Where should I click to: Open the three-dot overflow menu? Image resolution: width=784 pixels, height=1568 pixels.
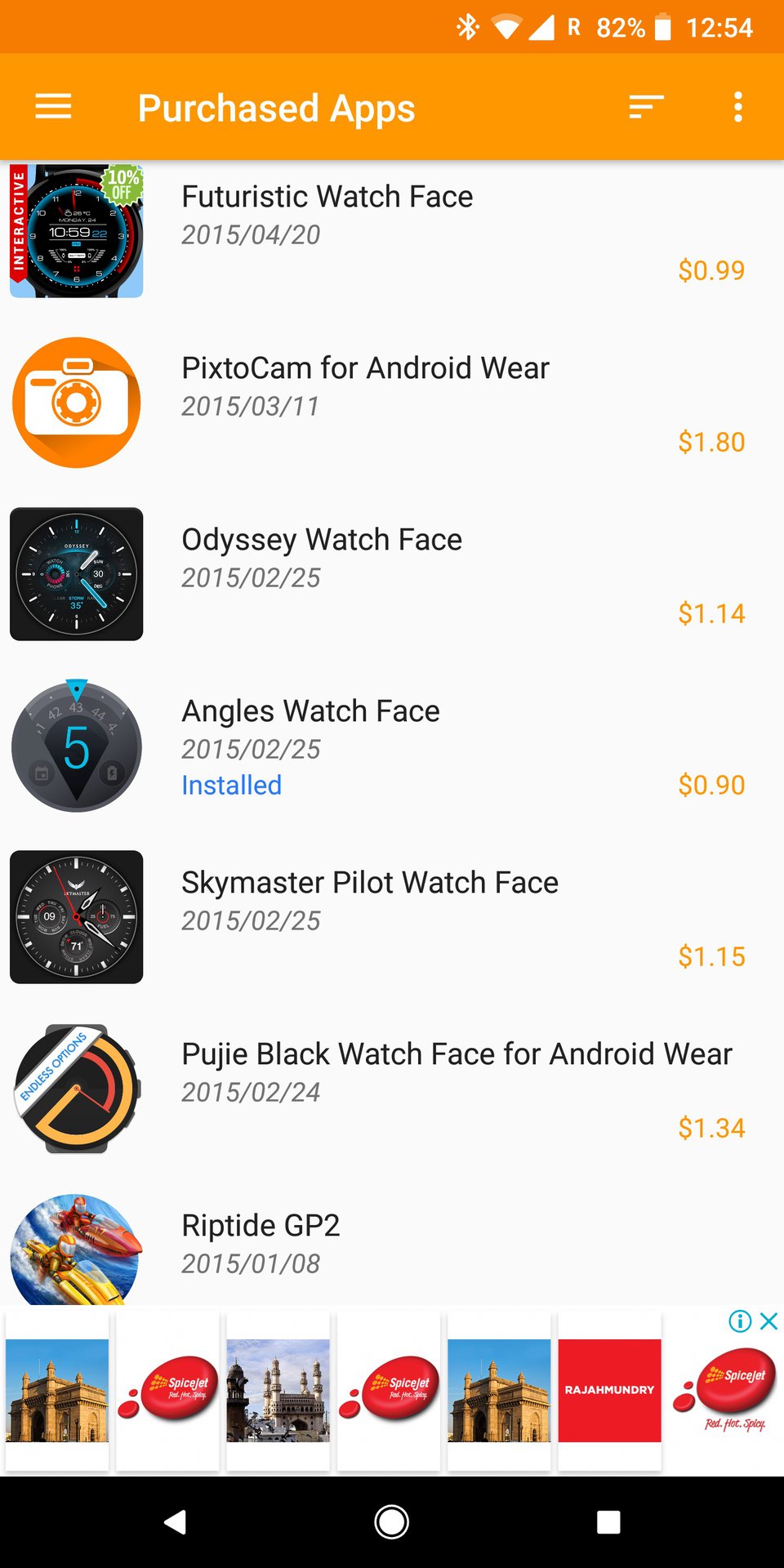point(738,107)
